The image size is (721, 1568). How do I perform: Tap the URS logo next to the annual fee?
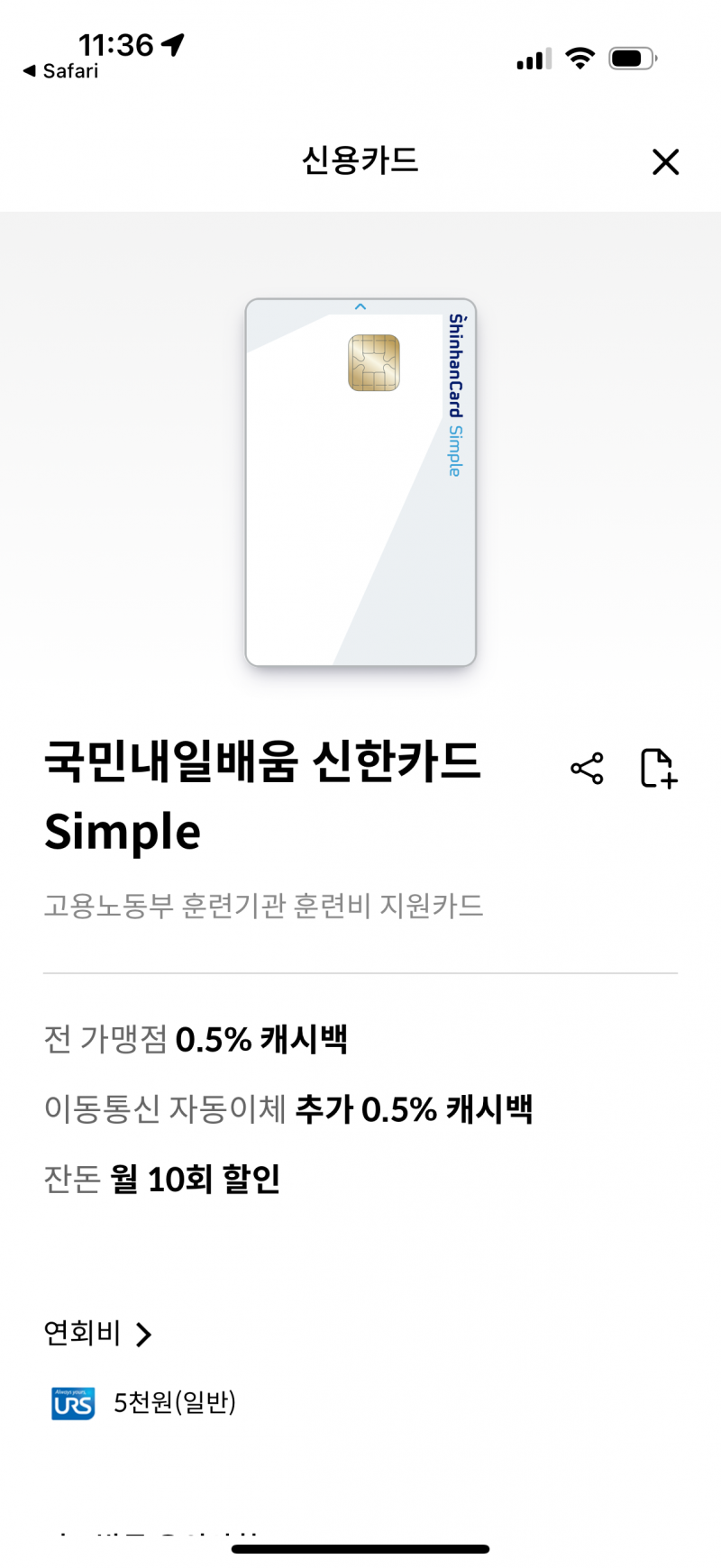(x=72, y=1403)
